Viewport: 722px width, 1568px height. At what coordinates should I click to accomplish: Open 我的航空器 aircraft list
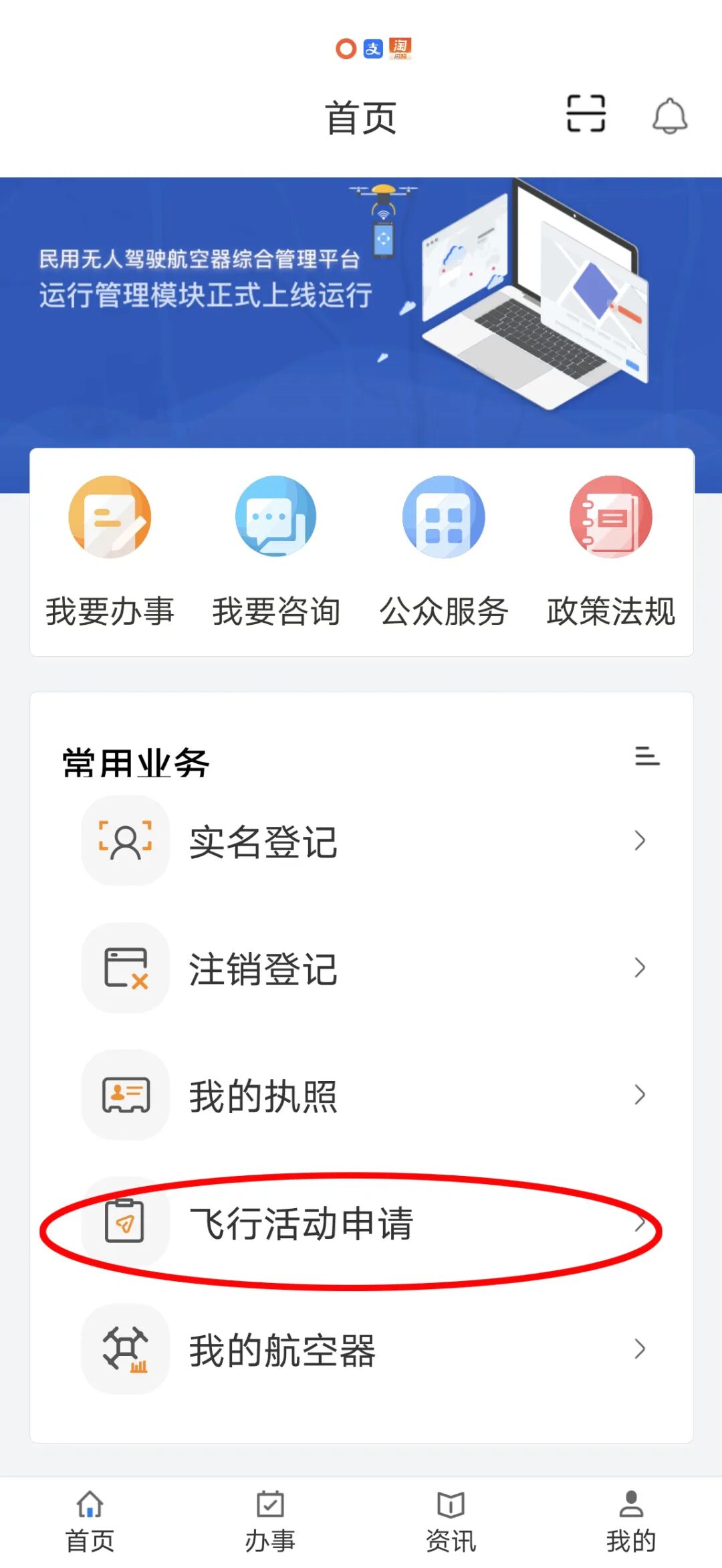coord(361,1349)
